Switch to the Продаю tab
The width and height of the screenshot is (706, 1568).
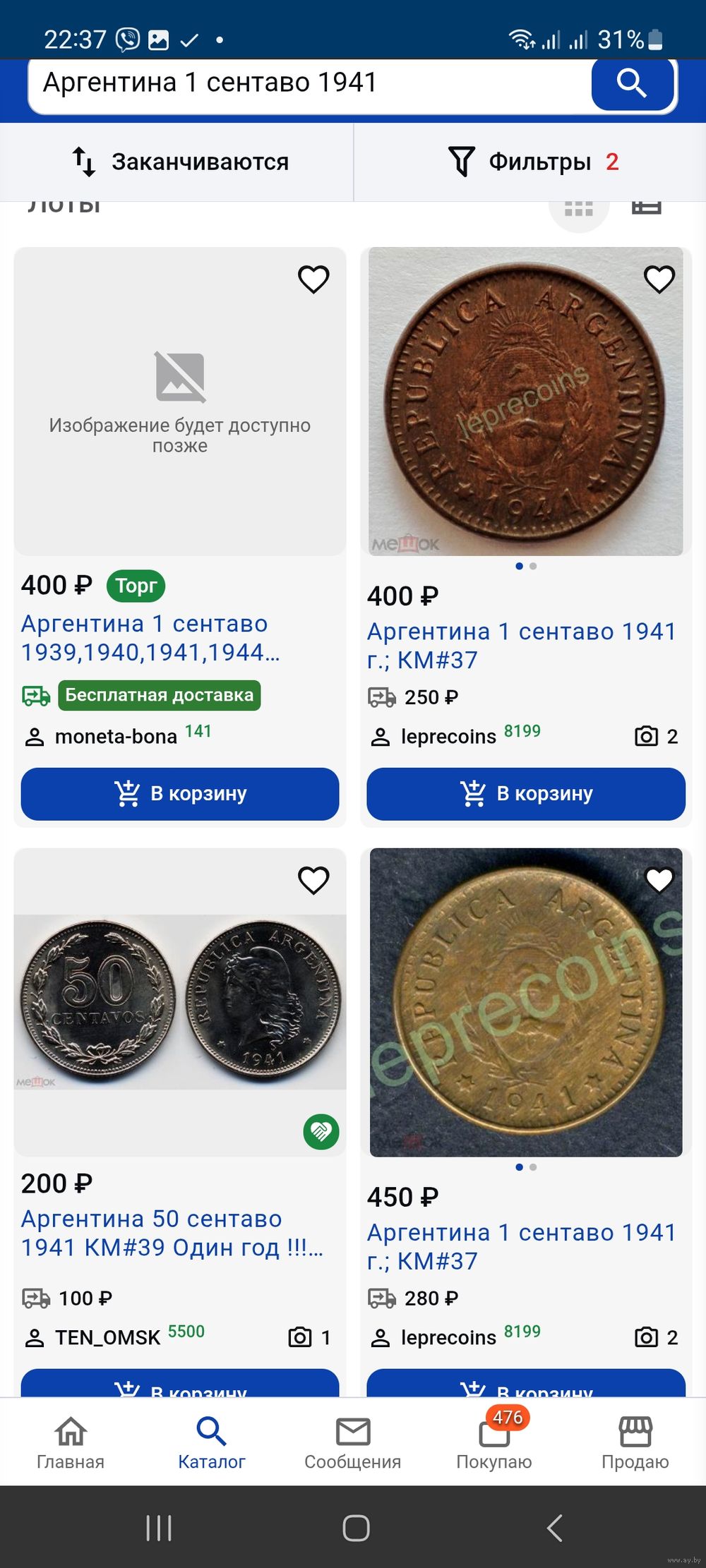point(635,1443)
